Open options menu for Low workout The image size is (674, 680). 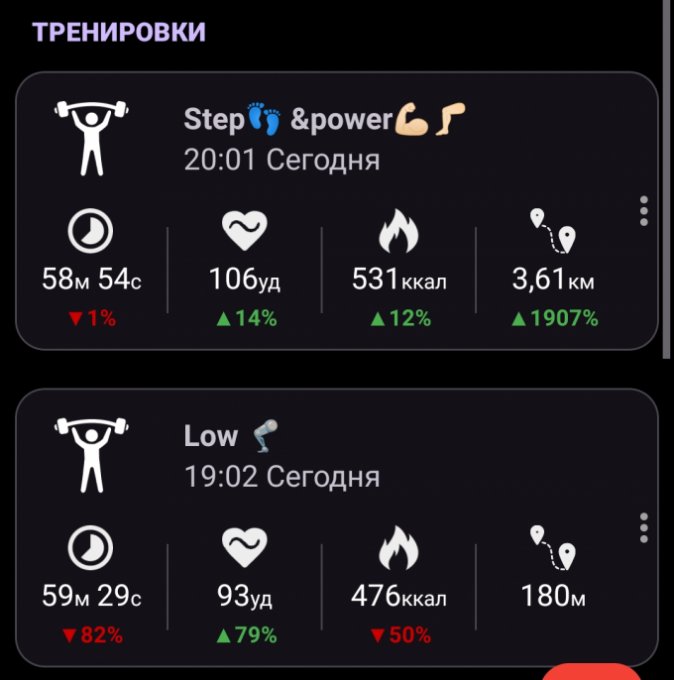tap(644, 527)
